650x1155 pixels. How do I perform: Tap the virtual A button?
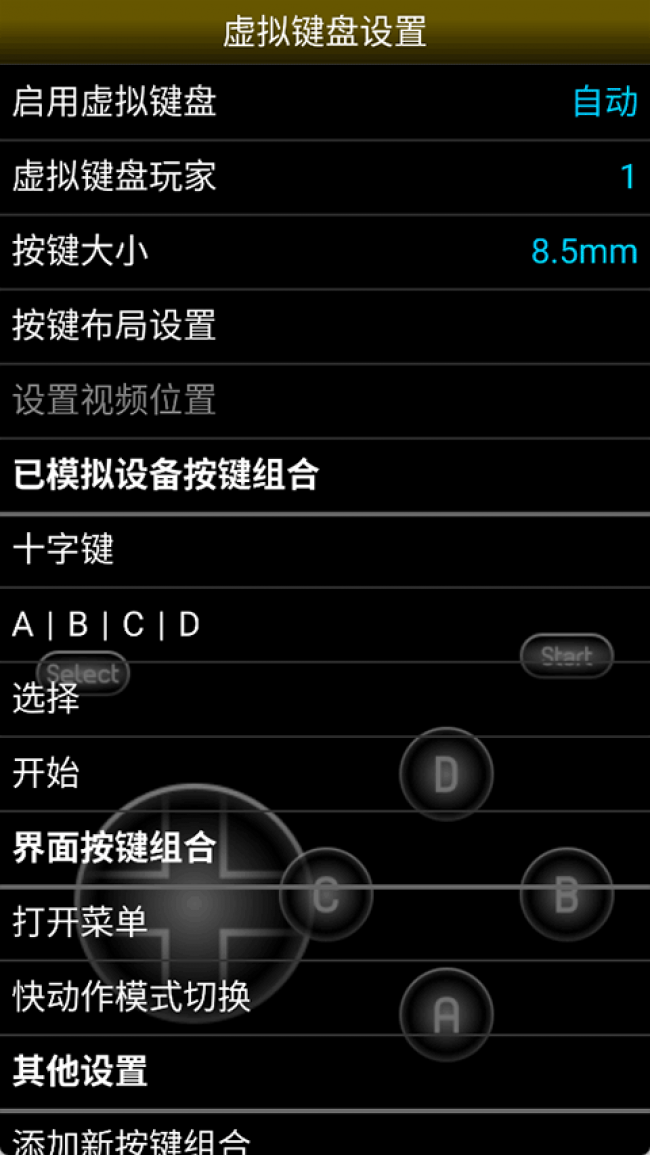tap(446, 1014)
